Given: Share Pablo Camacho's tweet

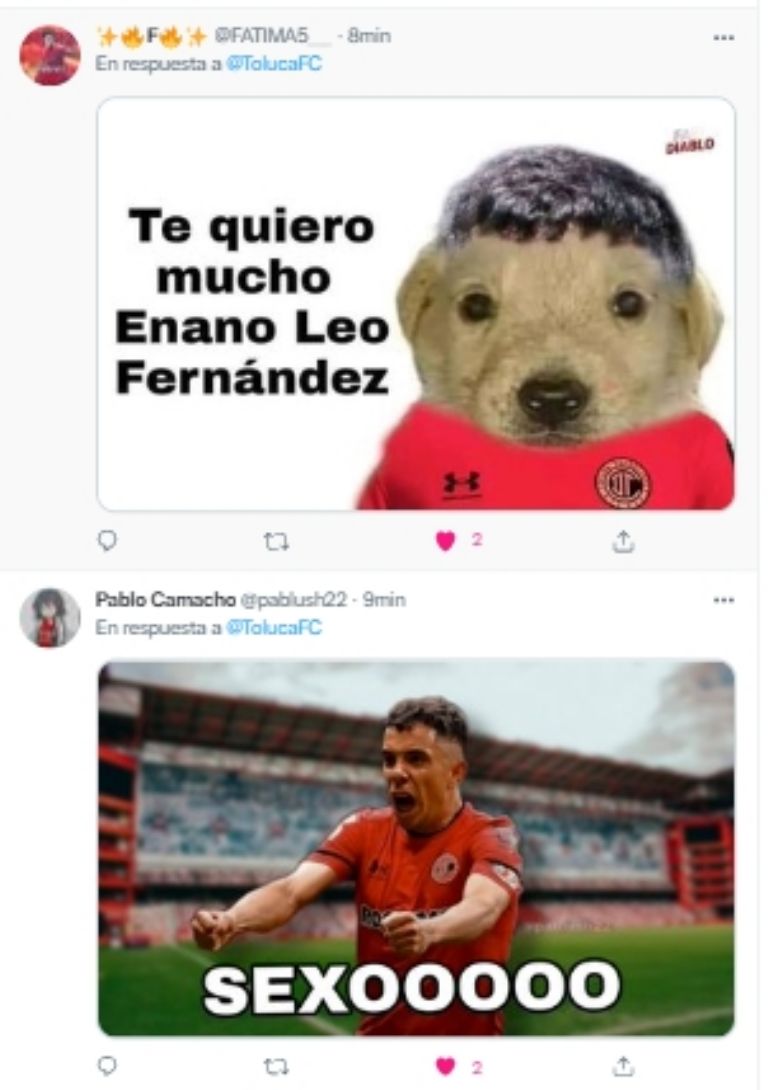Looking at the screenshot, I should tap(623, 1066).
